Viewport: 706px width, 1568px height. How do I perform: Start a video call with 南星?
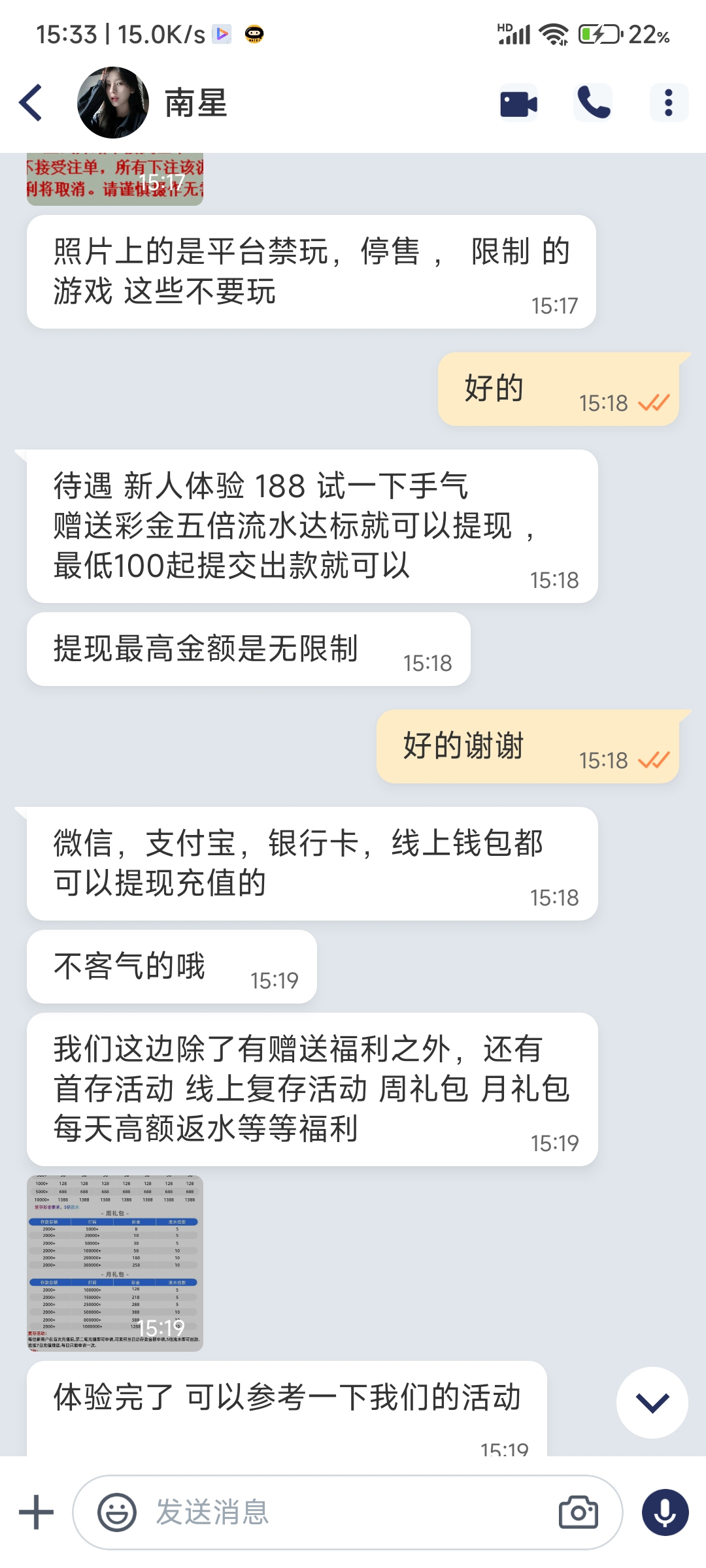coord(518,103)
